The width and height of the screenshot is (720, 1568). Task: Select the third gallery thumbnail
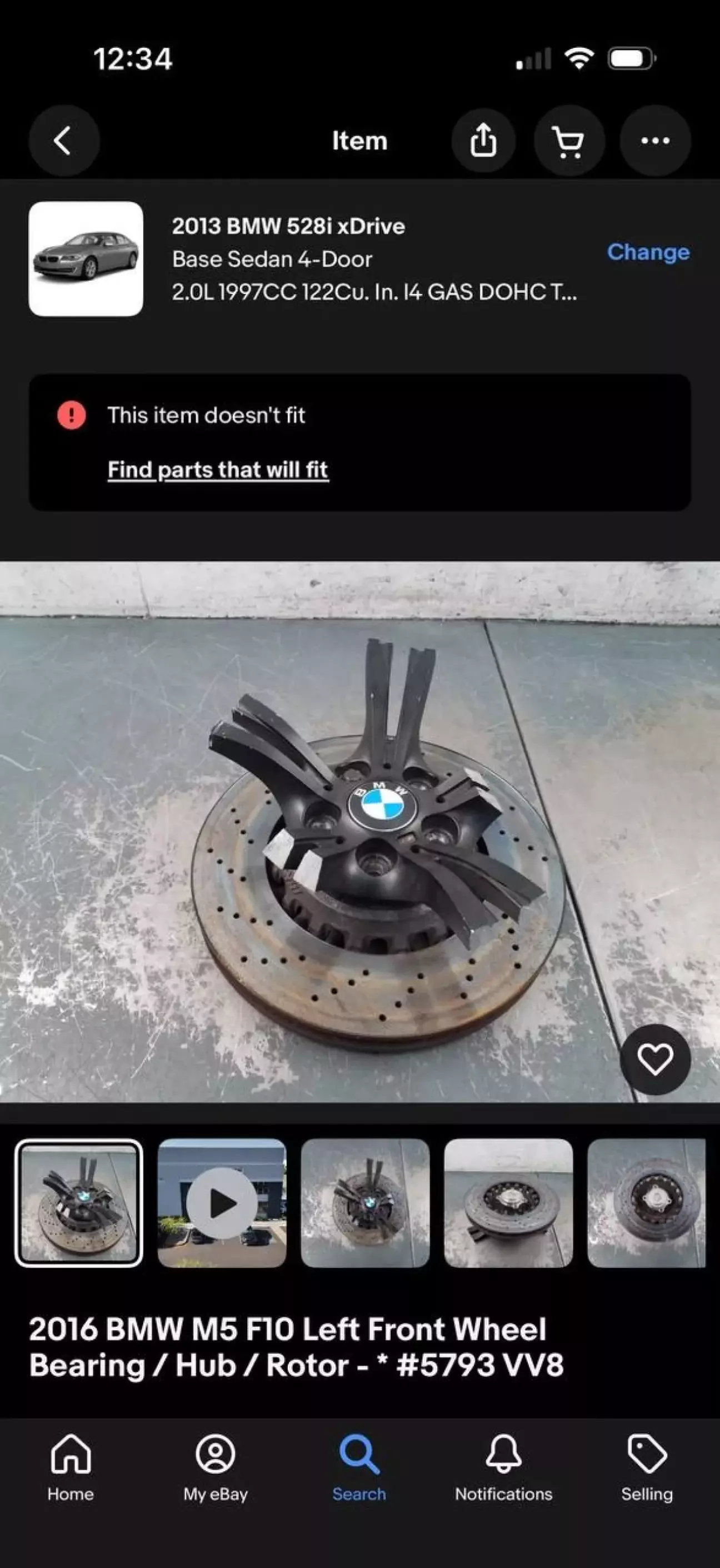point(365,1203)
